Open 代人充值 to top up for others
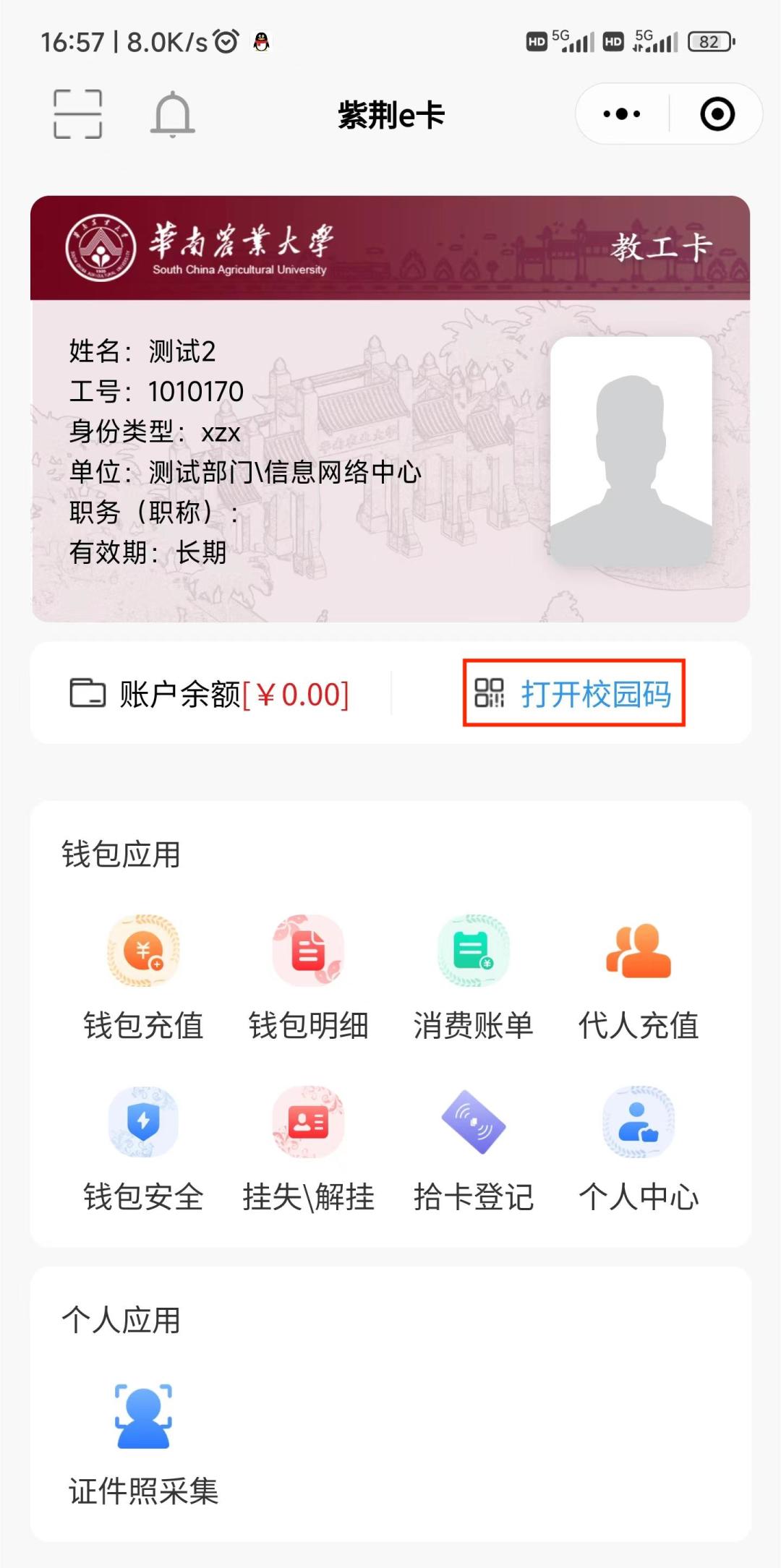781x1568 pixels. (638, 977)
